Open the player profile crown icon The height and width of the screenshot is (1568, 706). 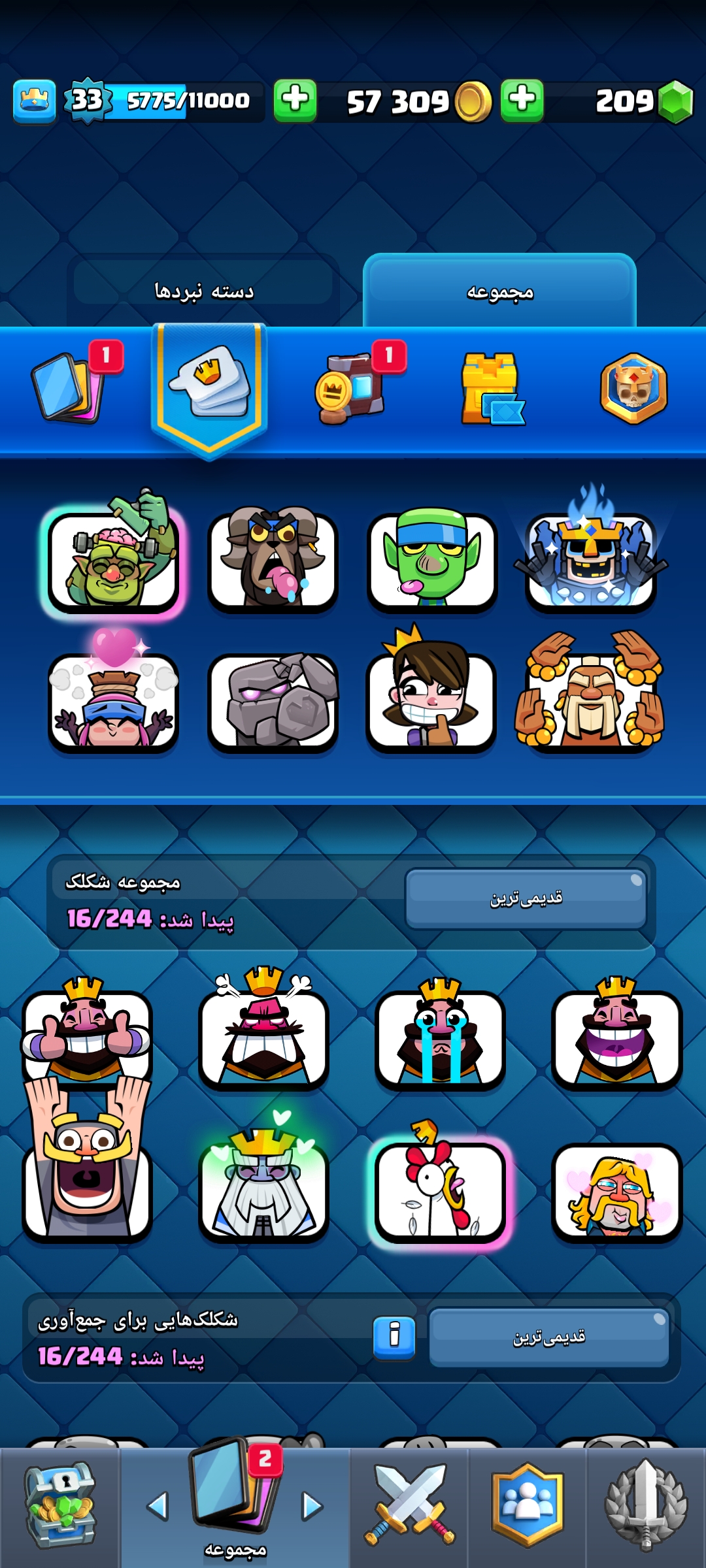click(x=34, y=101)
